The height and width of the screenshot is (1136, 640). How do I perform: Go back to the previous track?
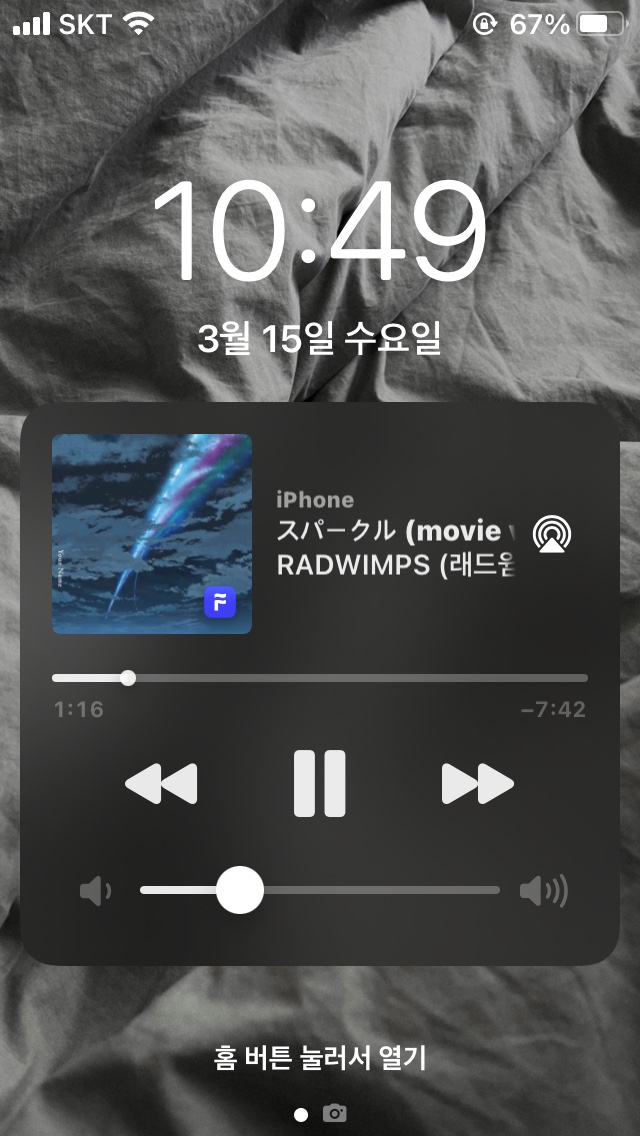coord(161,784)
